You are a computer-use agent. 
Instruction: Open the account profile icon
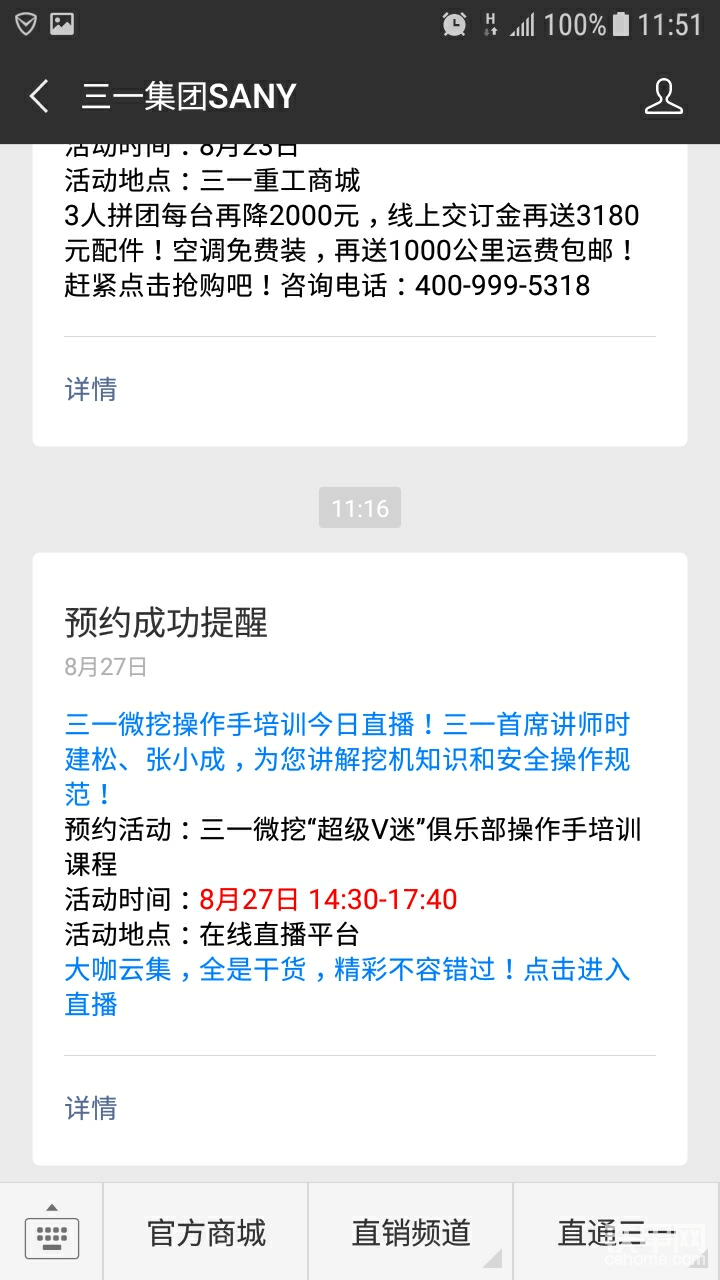[x=663, y=96]
